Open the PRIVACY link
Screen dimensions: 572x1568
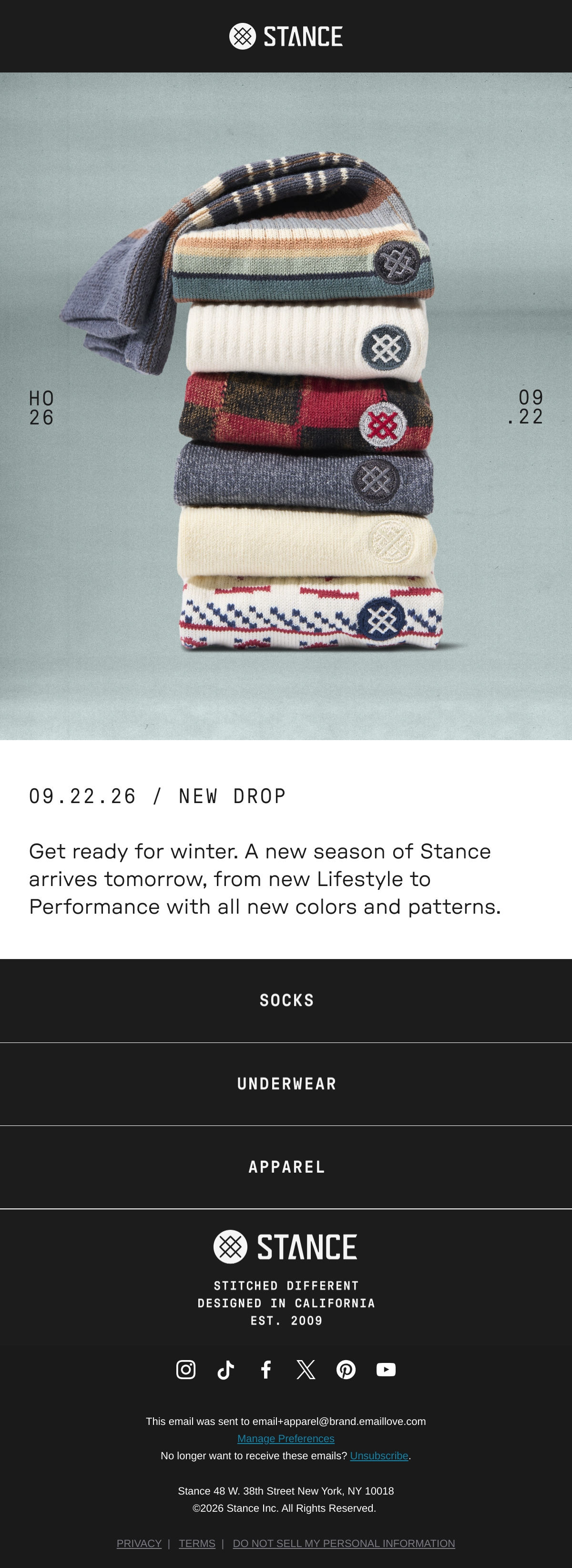tap(139, 1543)
